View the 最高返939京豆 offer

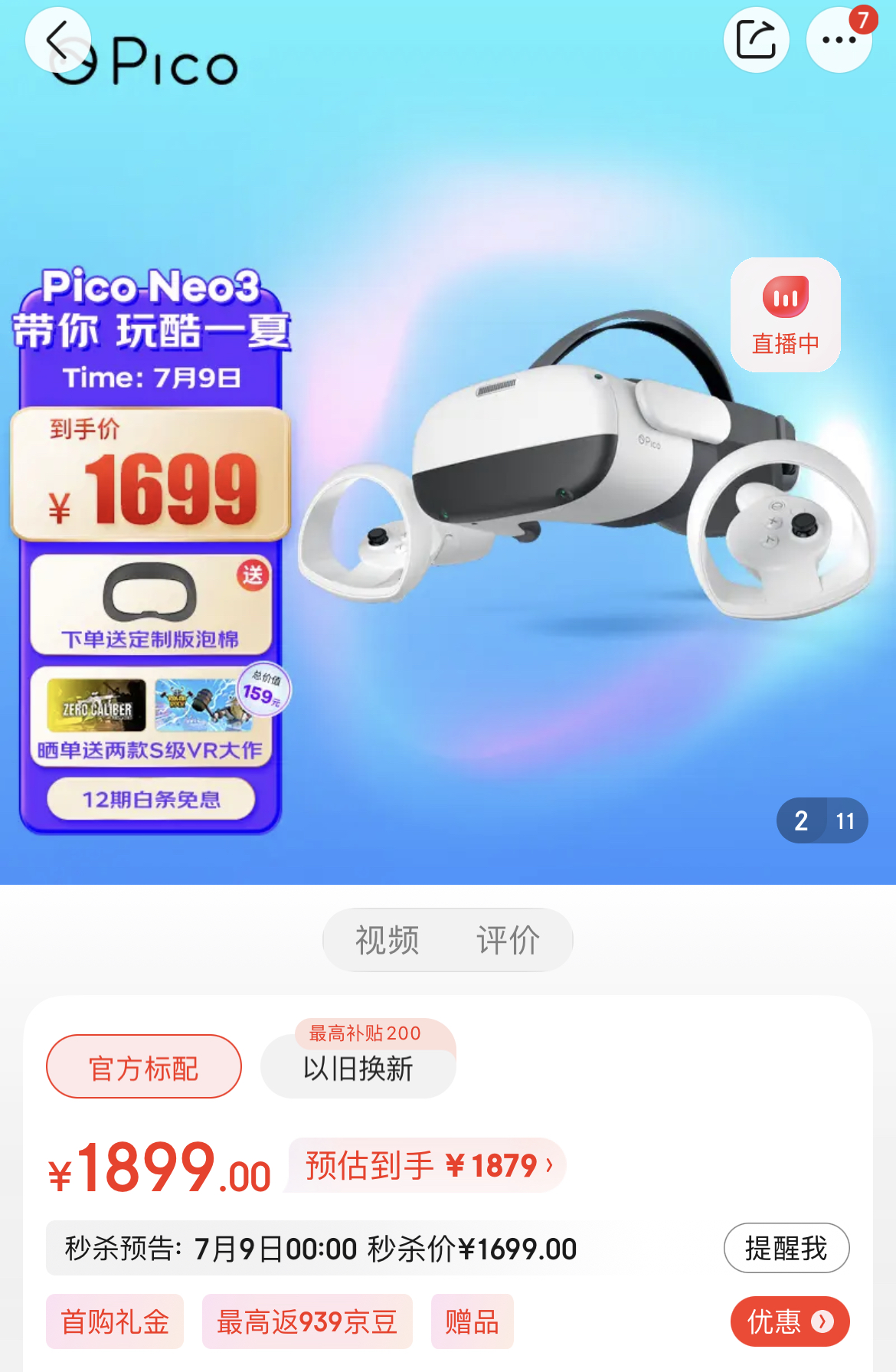(x=307, y=1321)
